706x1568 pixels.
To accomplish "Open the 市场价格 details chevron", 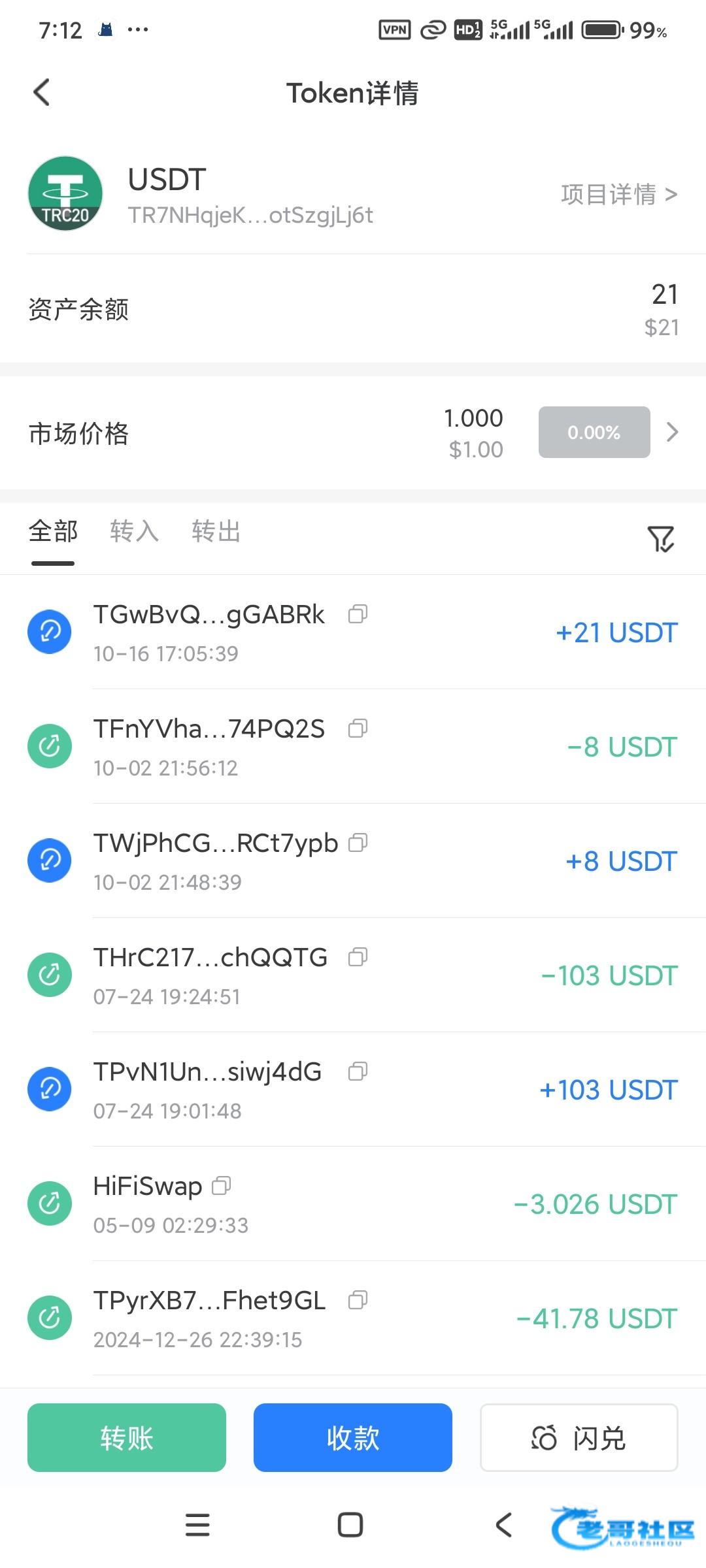I will [x=672, y=432].
